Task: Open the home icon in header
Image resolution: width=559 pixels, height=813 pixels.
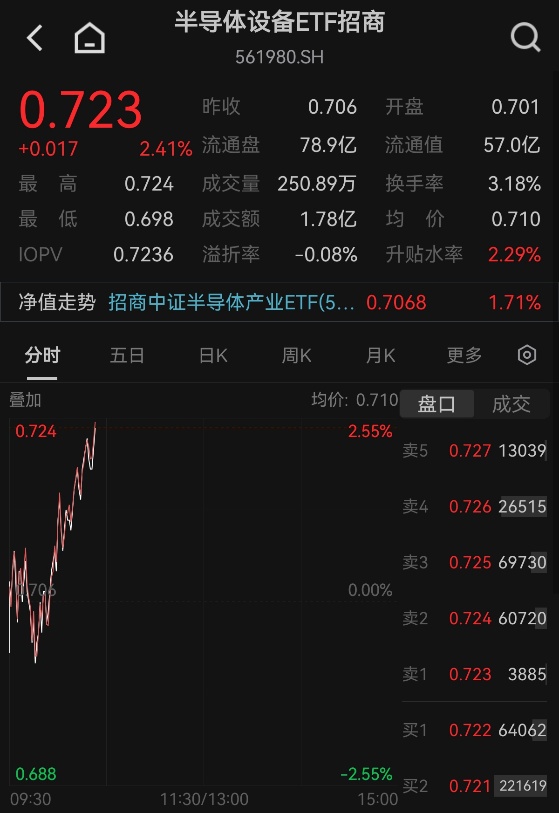Action: [x=90, y=38]
